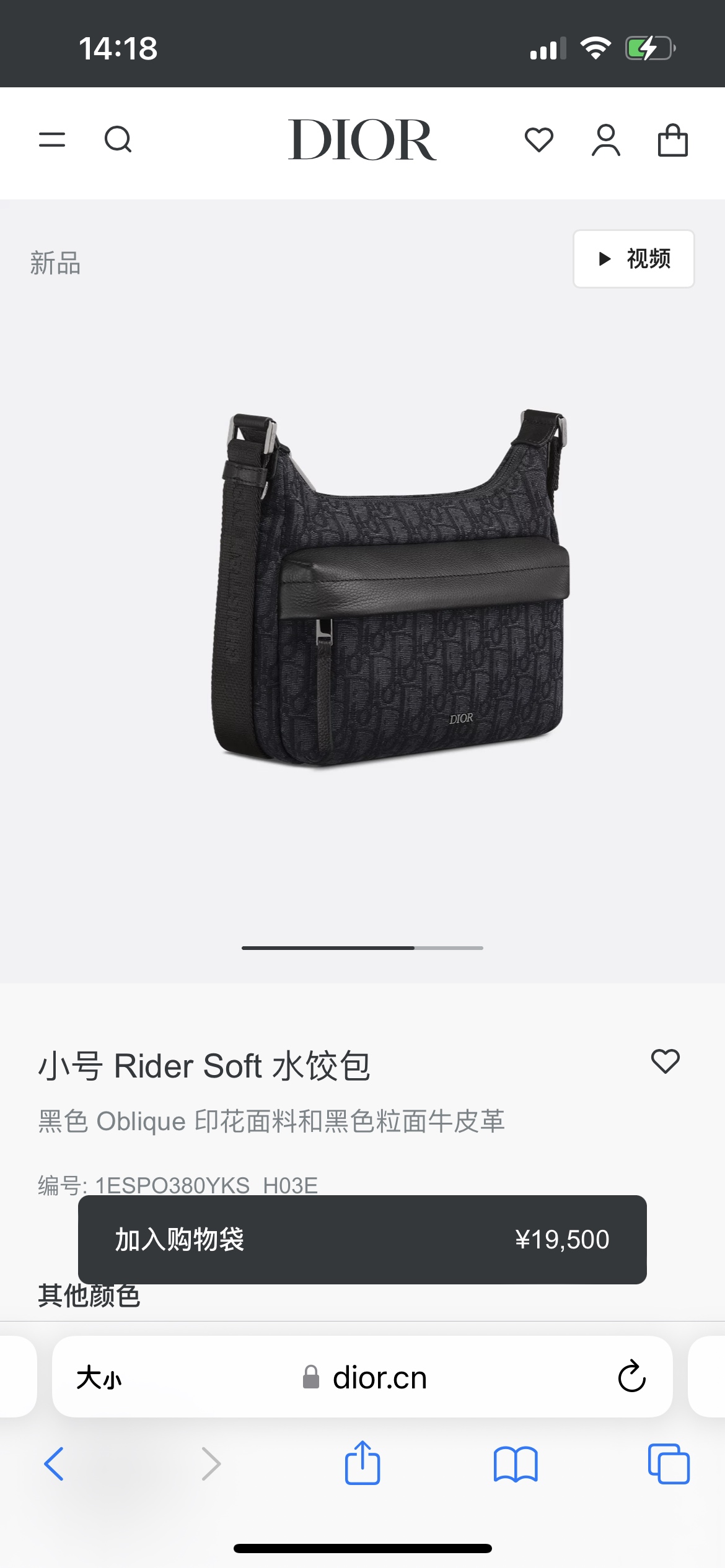725x1568 pixels.
Task: Open the shopping bag icon
Action: click(673, 140)
